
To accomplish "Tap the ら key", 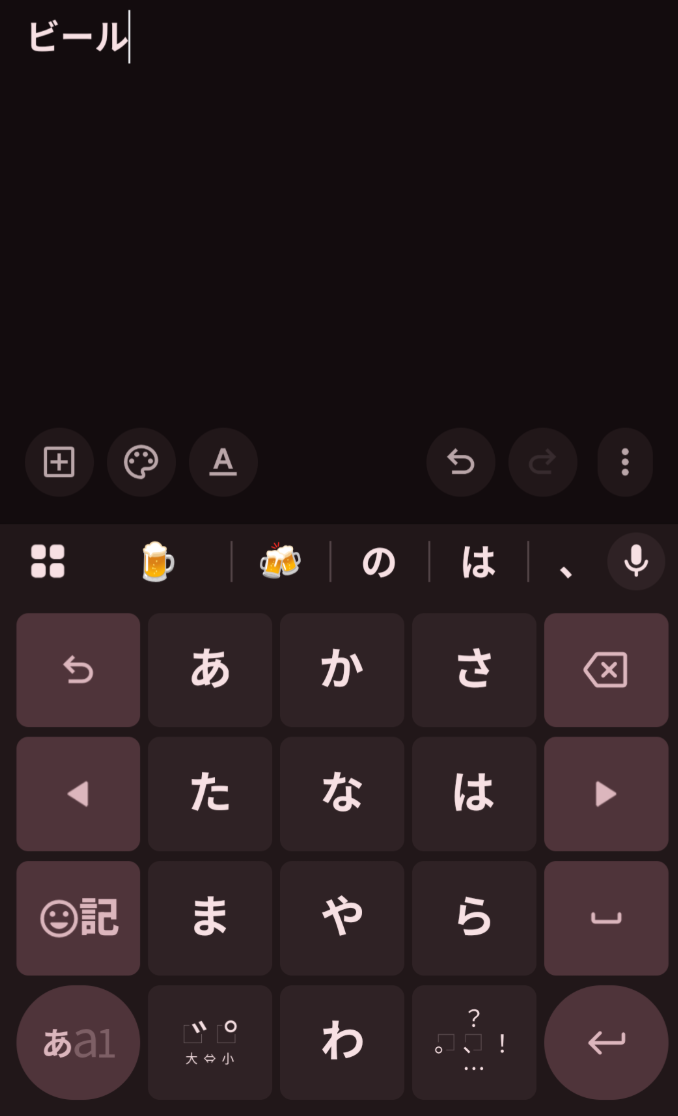I will [x=474, y=918].
